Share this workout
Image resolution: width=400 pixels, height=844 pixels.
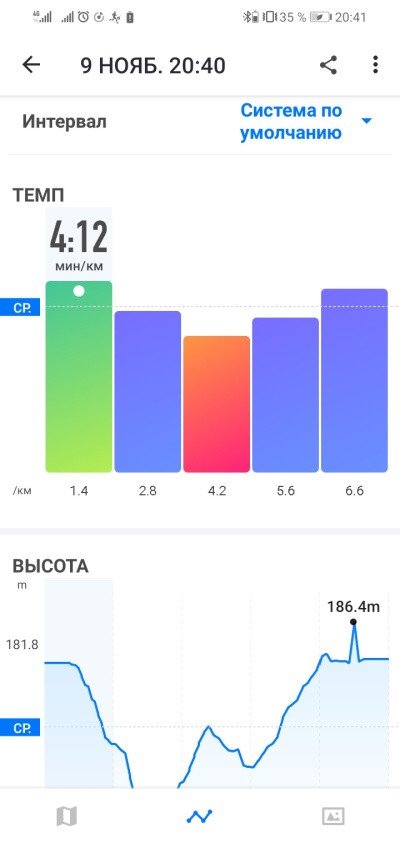328,65
